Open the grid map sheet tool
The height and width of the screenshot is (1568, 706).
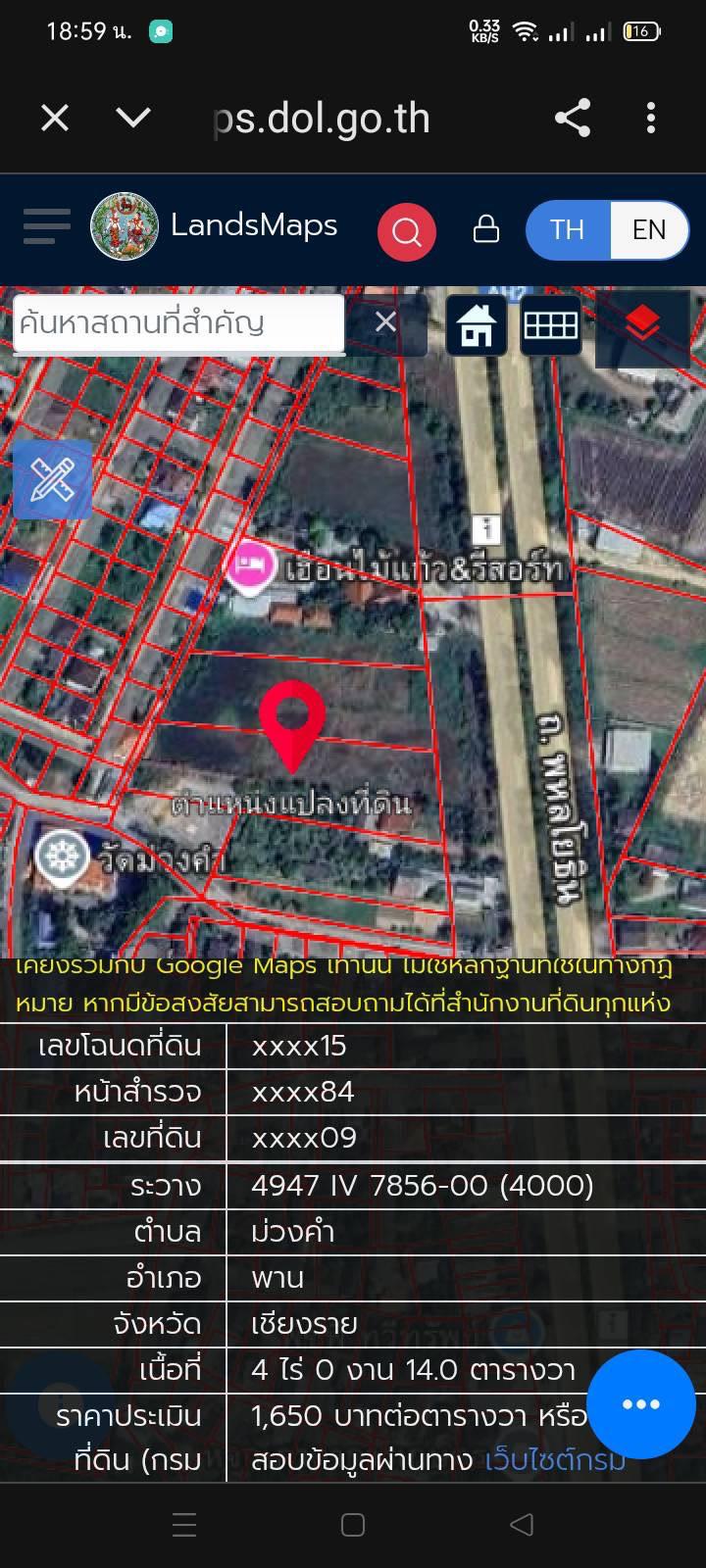[550, 325]
